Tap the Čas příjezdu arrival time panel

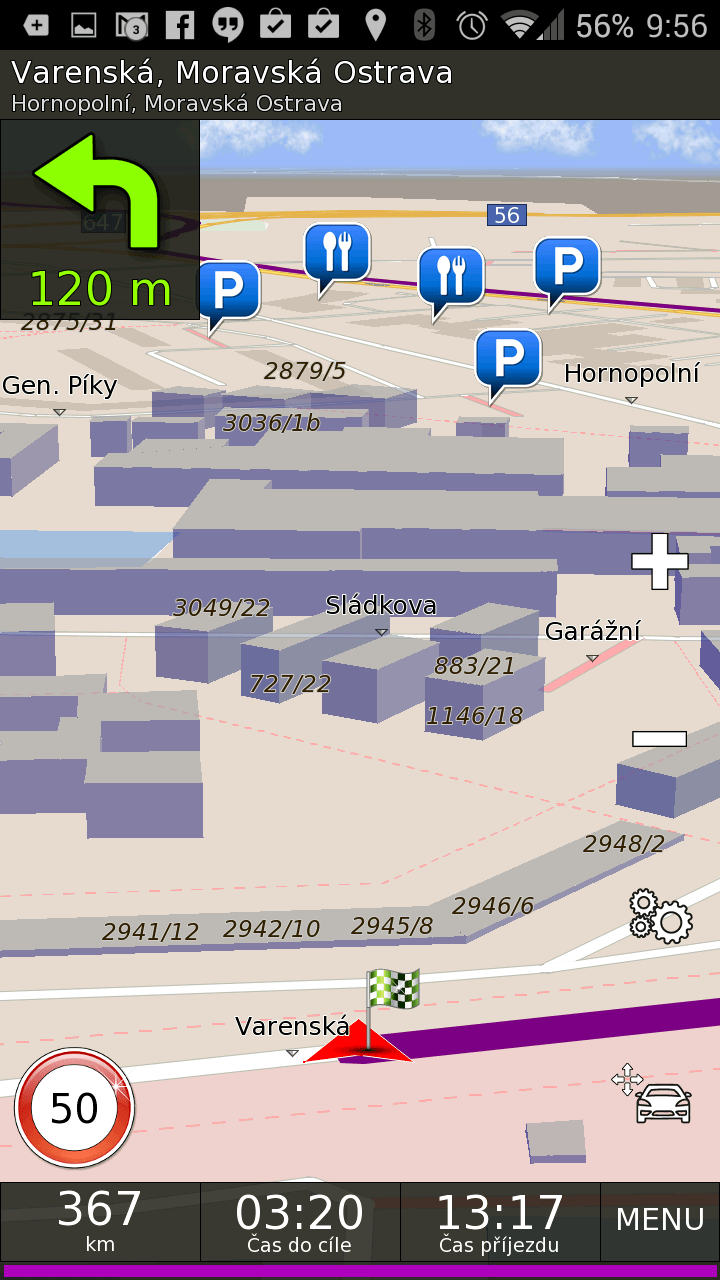click(500, 1221)
